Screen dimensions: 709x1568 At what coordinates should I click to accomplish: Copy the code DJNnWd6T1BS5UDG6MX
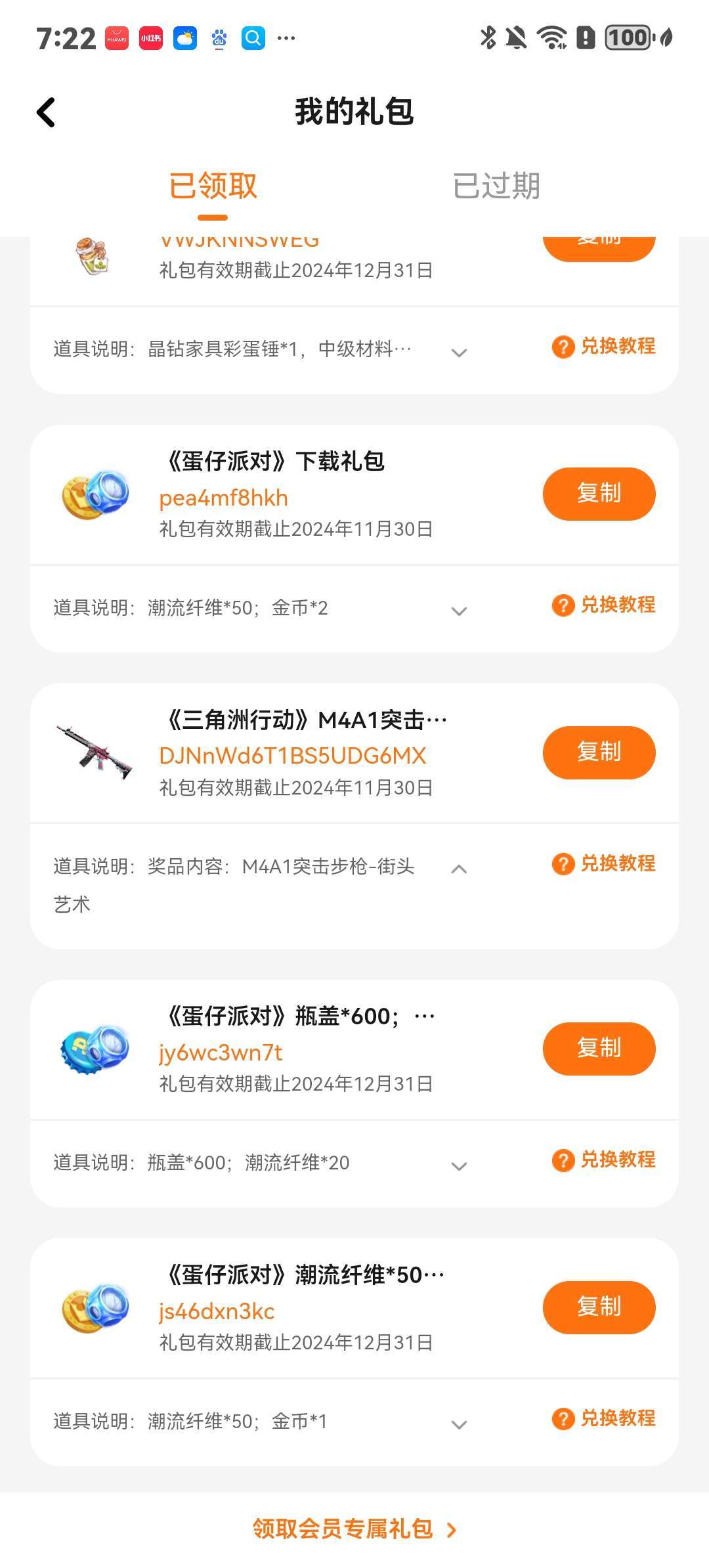599,752
